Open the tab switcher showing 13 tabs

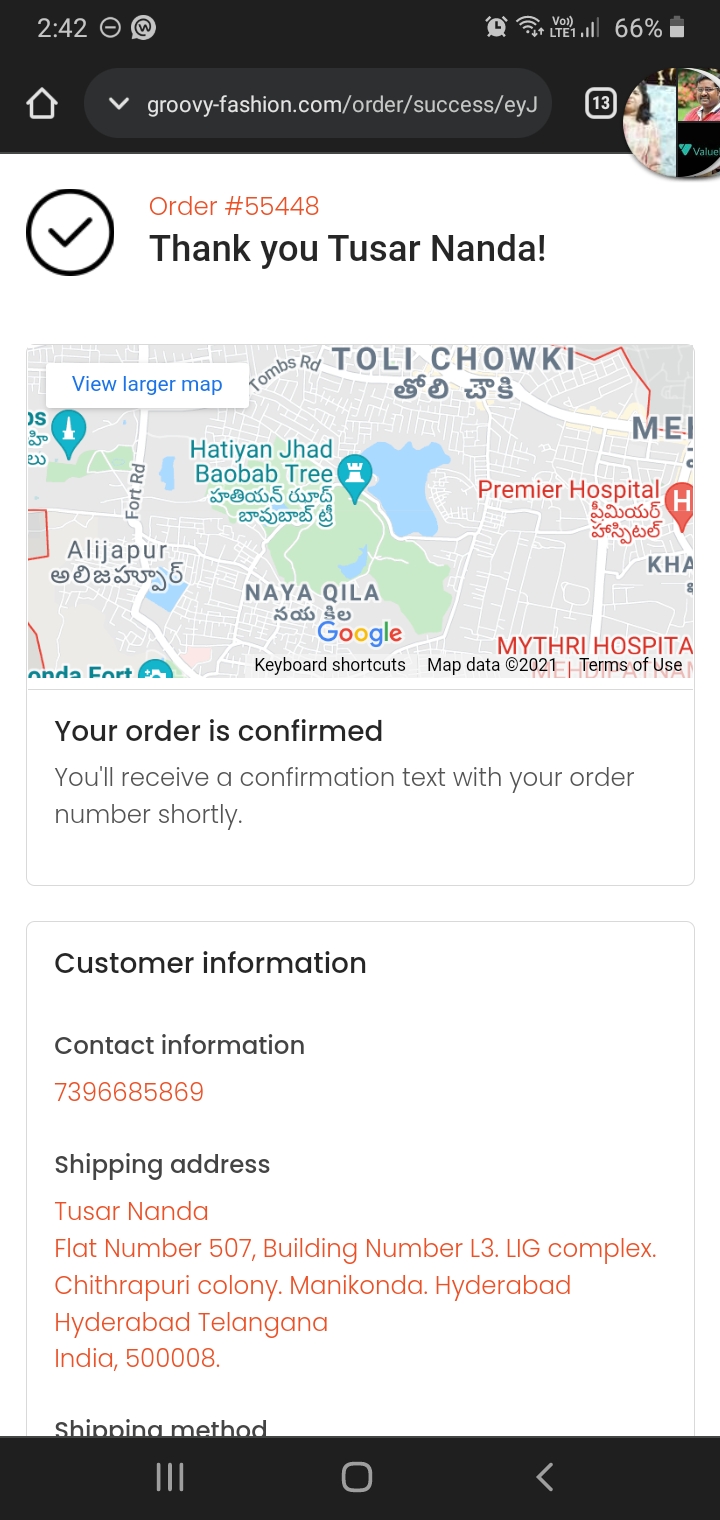(600, 103)
